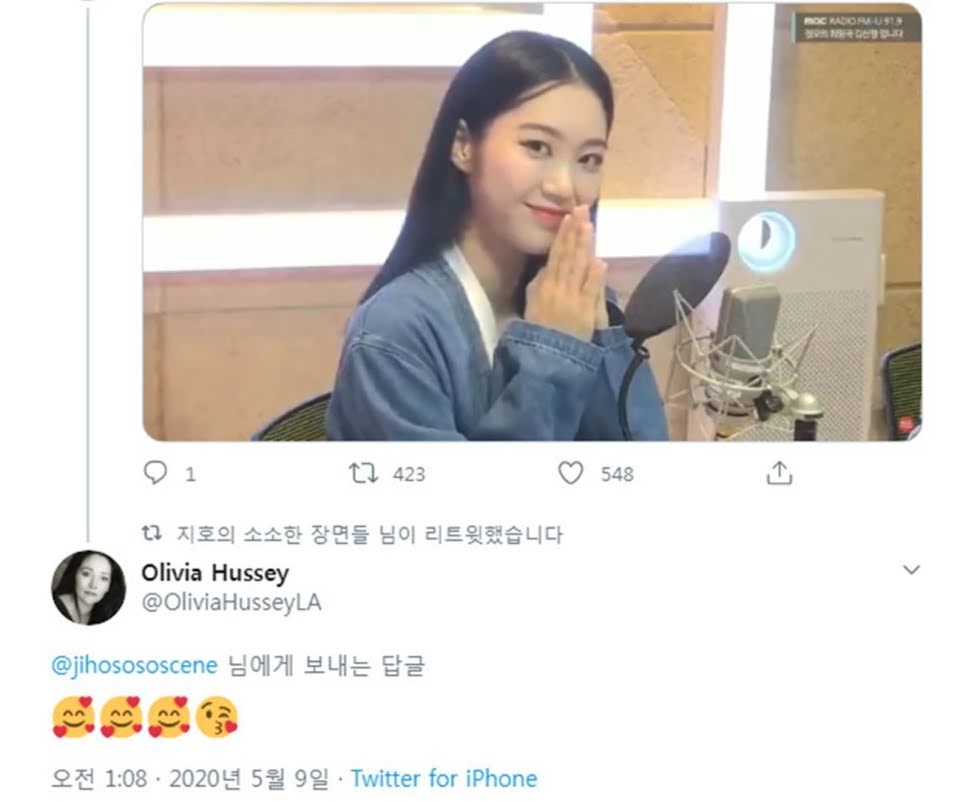Retweet the post with 423 retweets
The width and height of the screenshot is (960, 802).
coord(362,473)
